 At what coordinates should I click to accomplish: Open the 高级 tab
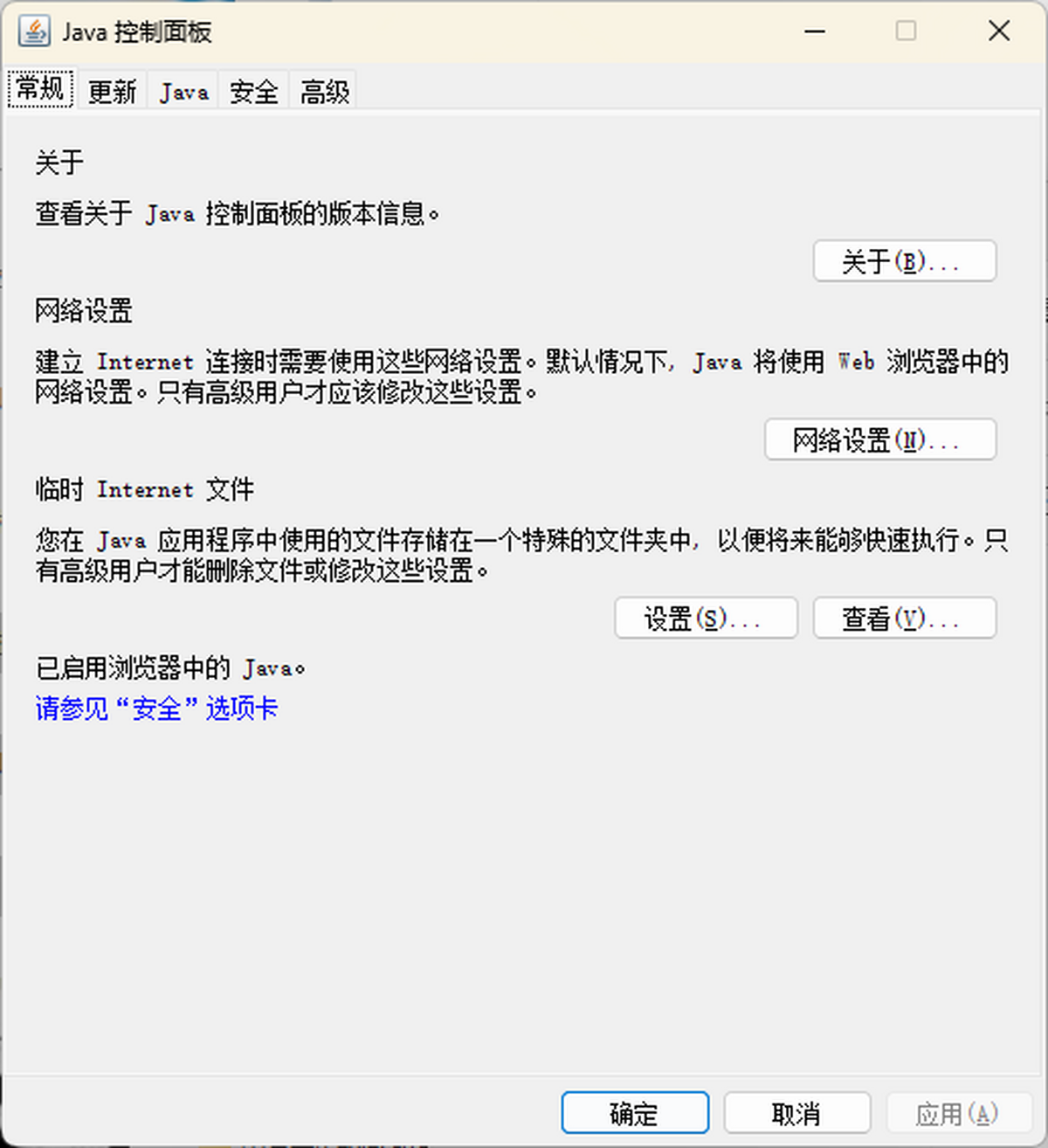(x=325, y=91)
